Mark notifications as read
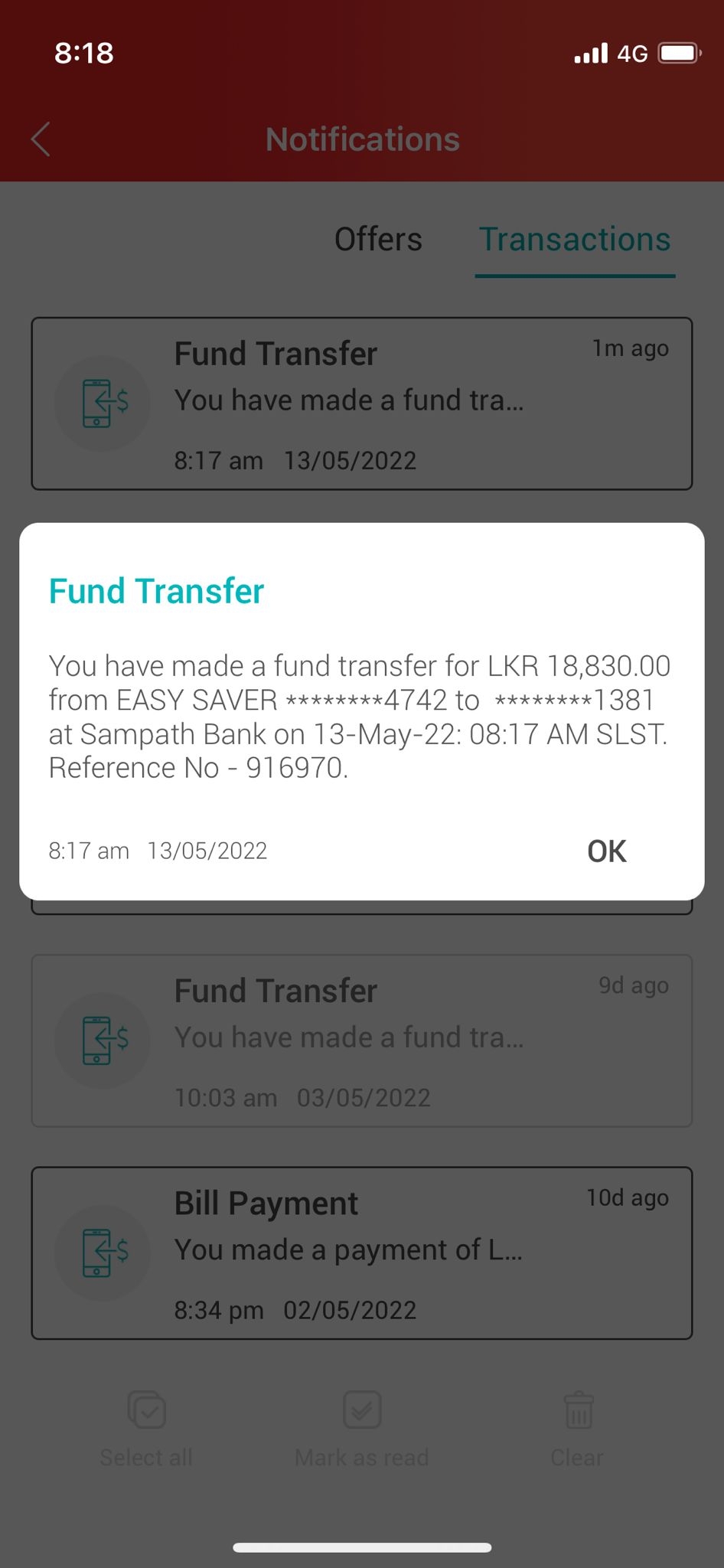The image size is (724, 1568). 362,1428
